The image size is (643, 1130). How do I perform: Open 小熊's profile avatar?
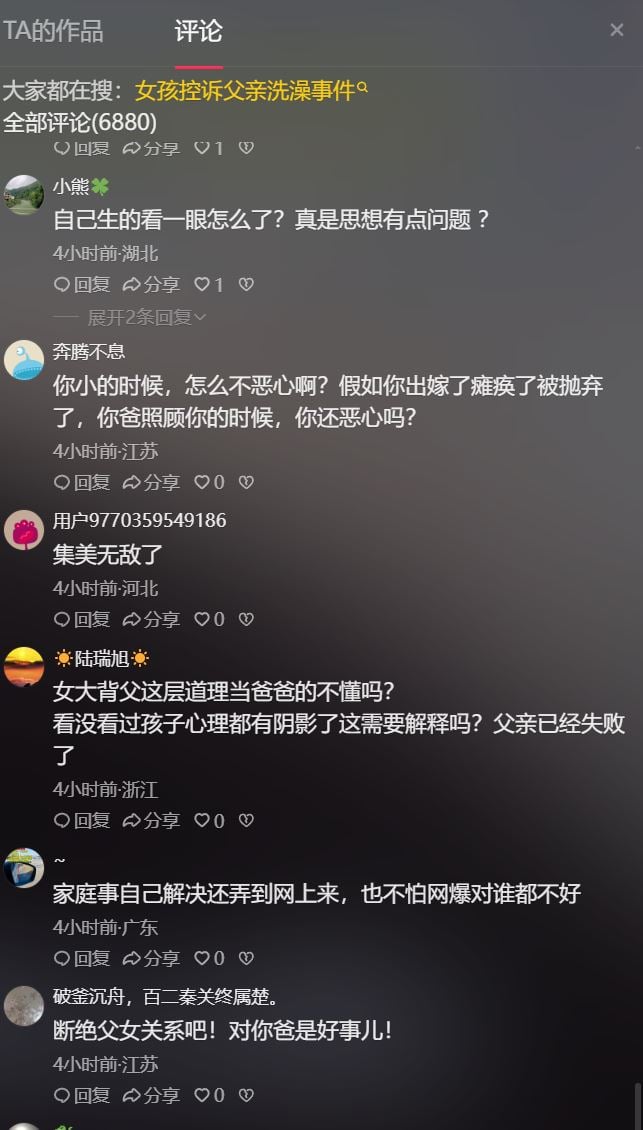pyautogui.click(x=24, y=195)
